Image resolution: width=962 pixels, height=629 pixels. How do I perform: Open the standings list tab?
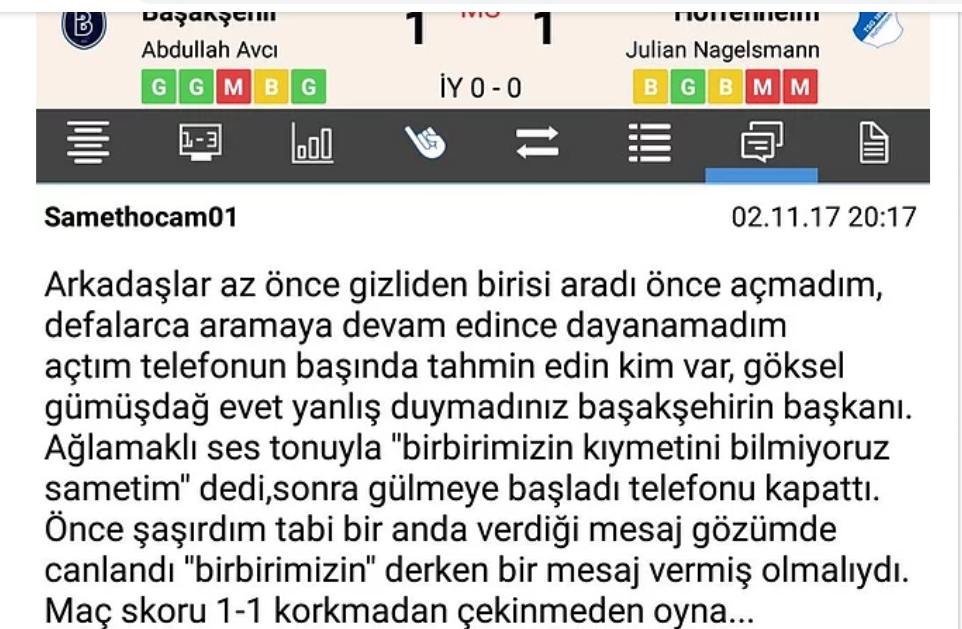pos(649,146)
